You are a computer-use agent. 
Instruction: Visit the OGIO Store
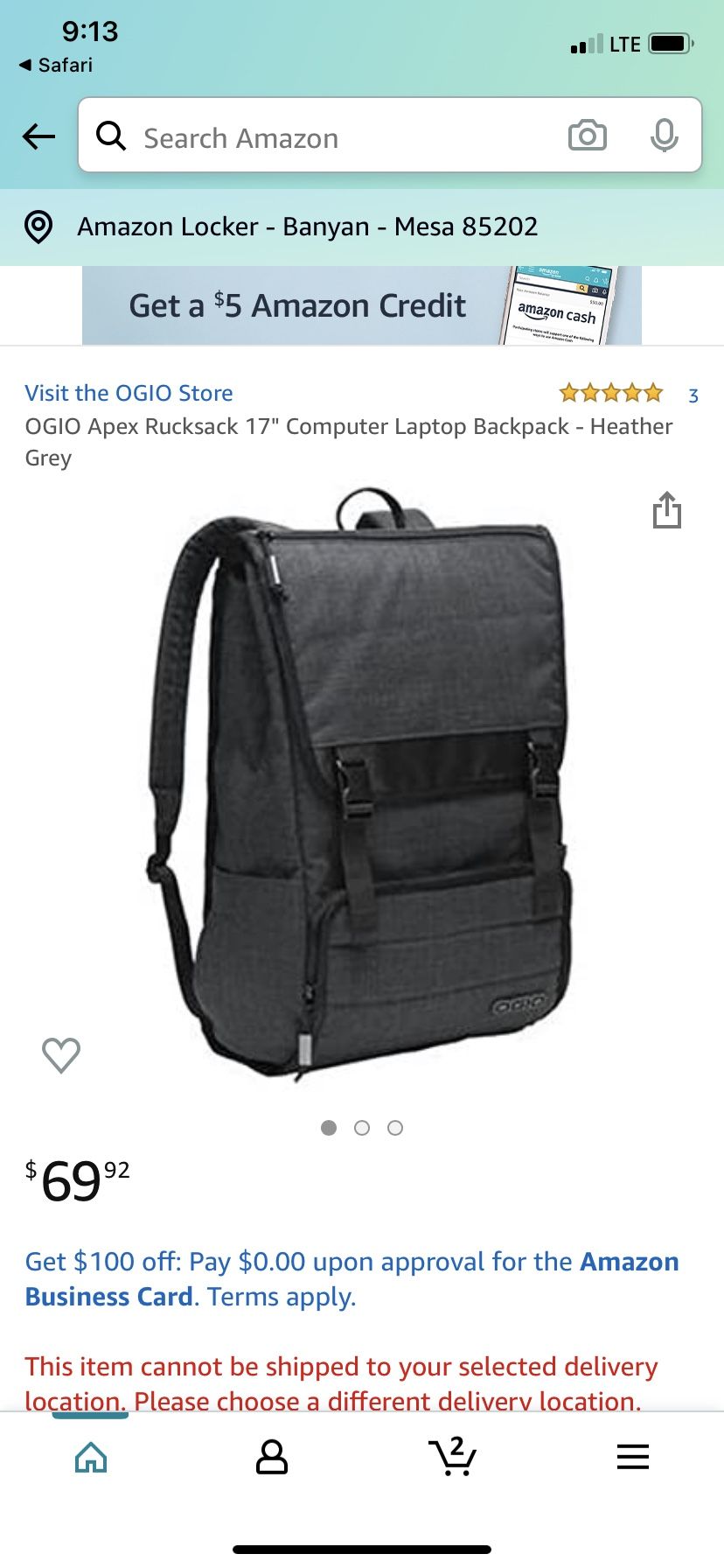129,393
